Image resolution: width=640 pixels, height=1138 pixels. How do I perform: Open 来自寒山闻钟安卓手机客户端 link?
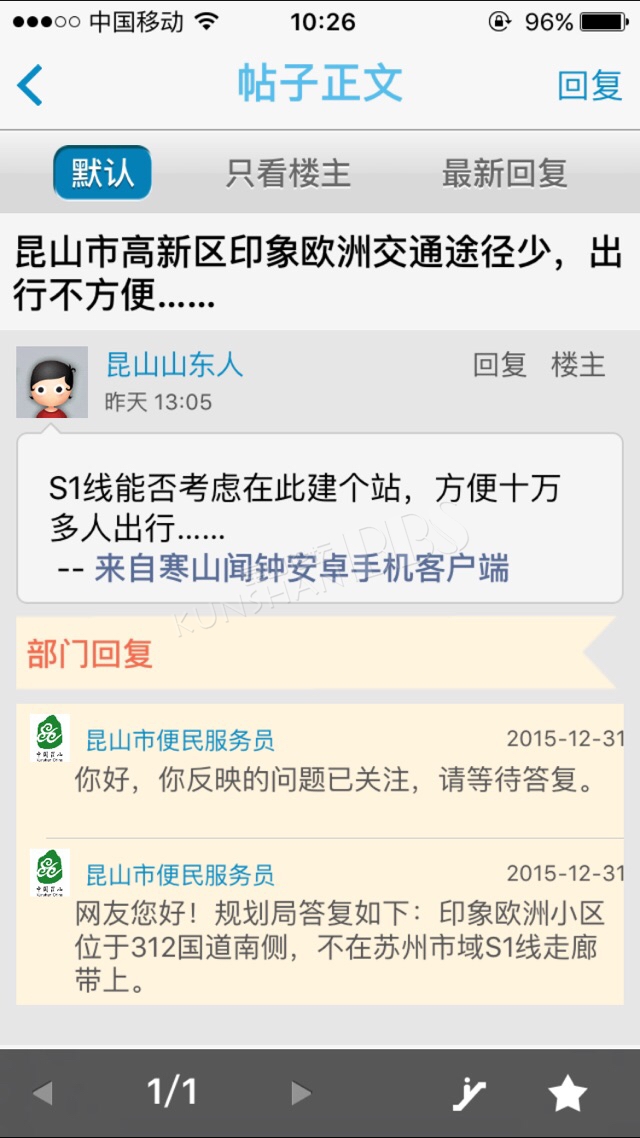coord(302,568)
